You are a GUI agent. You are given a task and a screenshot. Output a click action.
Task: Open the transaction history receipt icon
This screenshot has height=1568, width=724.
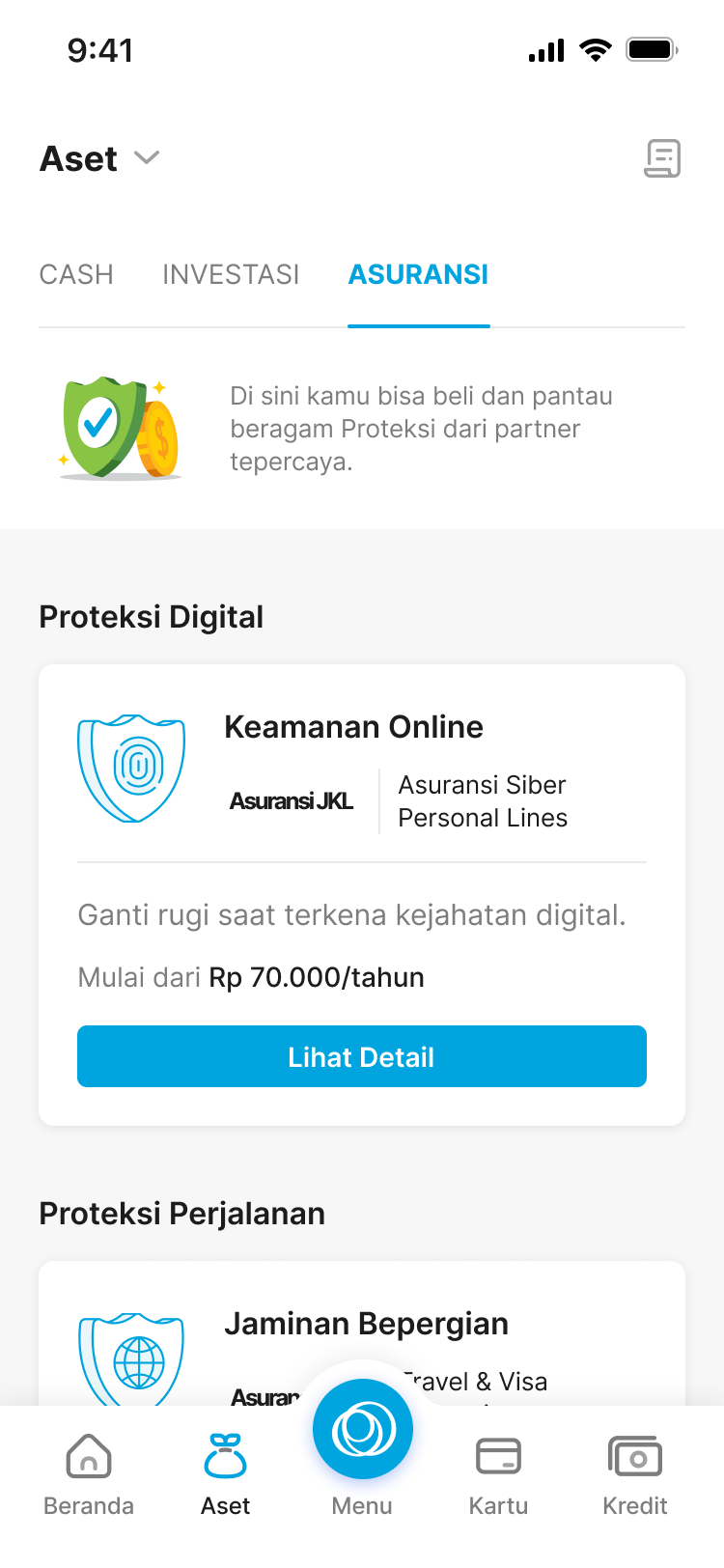coord(662,158)
